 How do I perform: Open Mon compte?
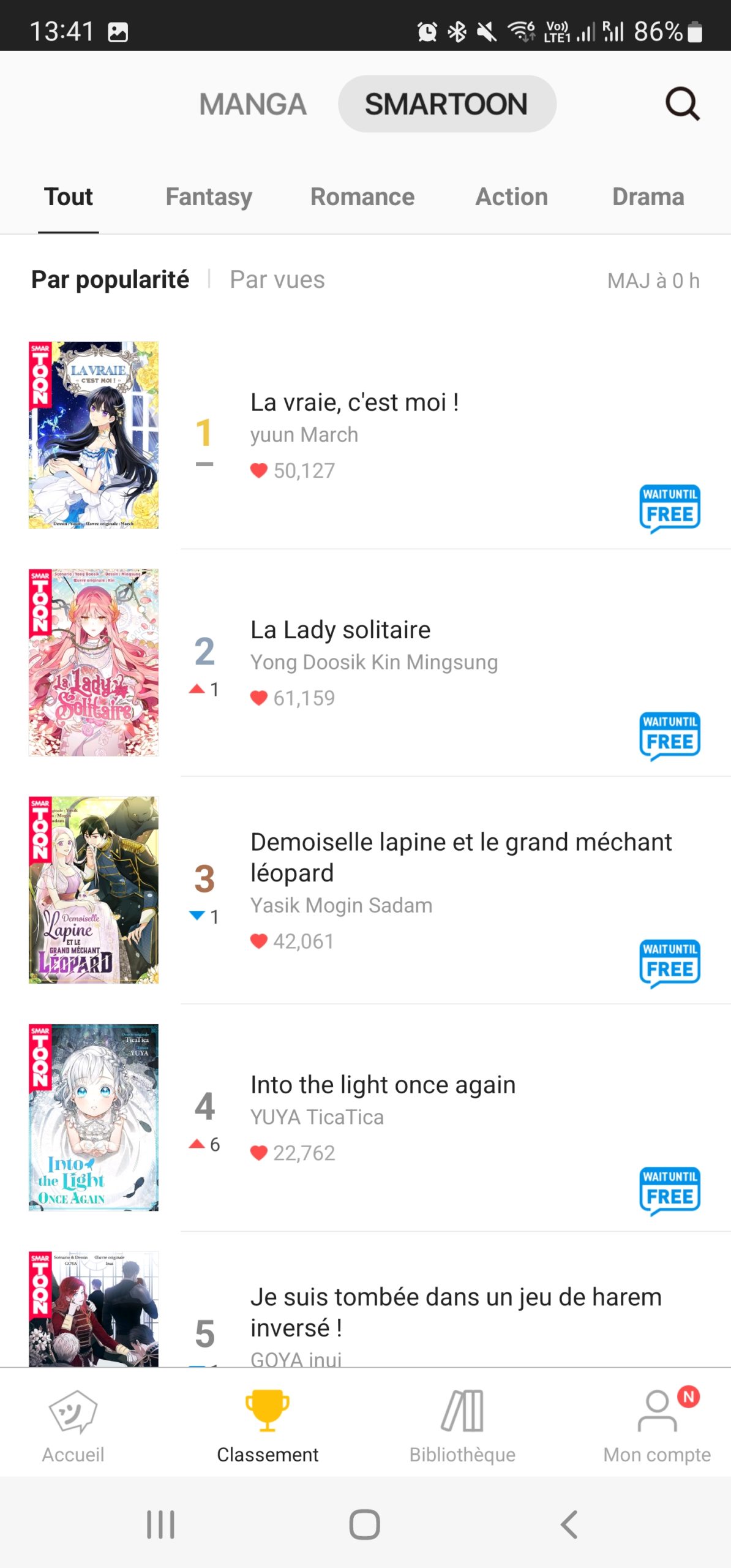pyautogui.click(x=657, y=1425)
